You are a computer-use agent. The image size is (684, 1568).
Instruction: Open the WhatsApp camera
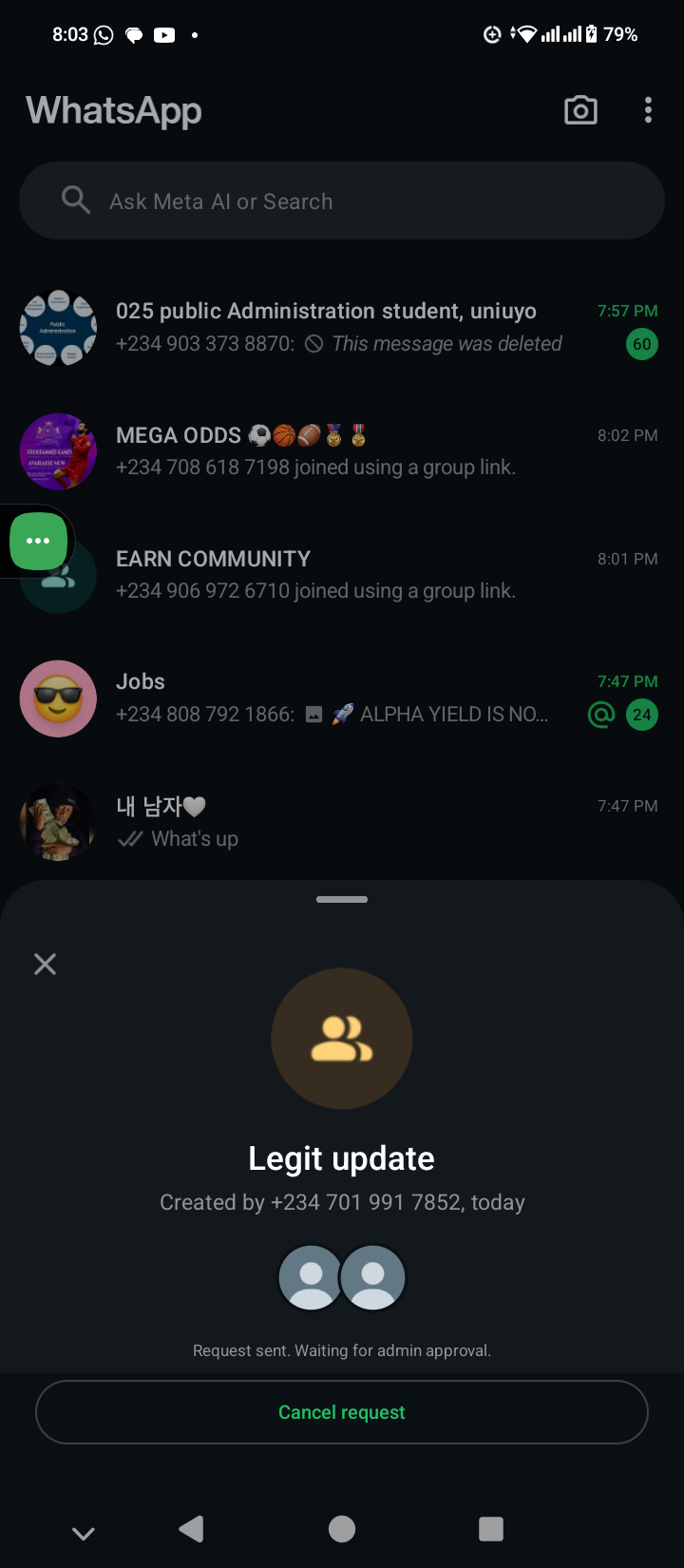tap(580, 110)
